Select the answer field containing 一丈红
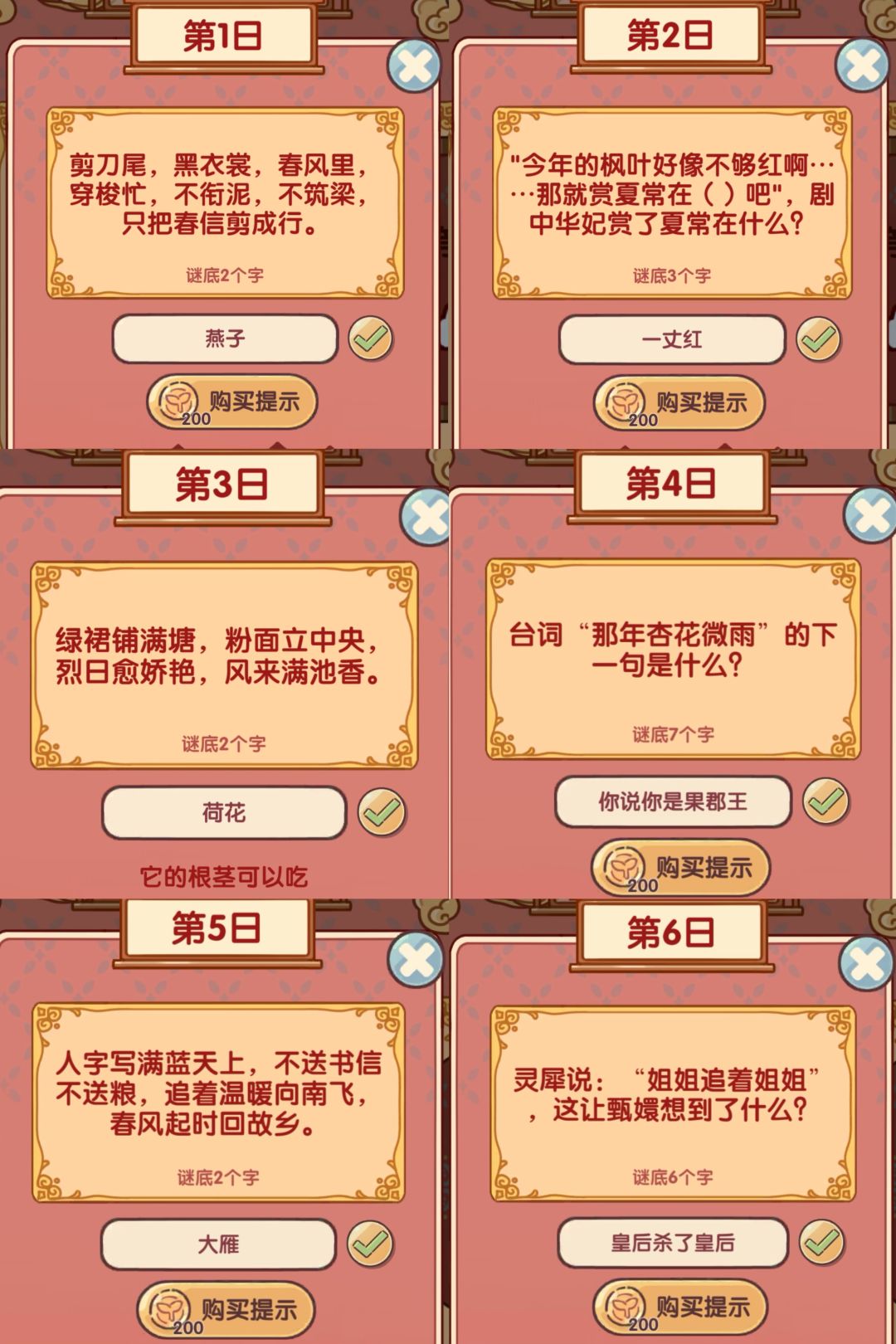896x1344 pixels. (x=672, y=338)
